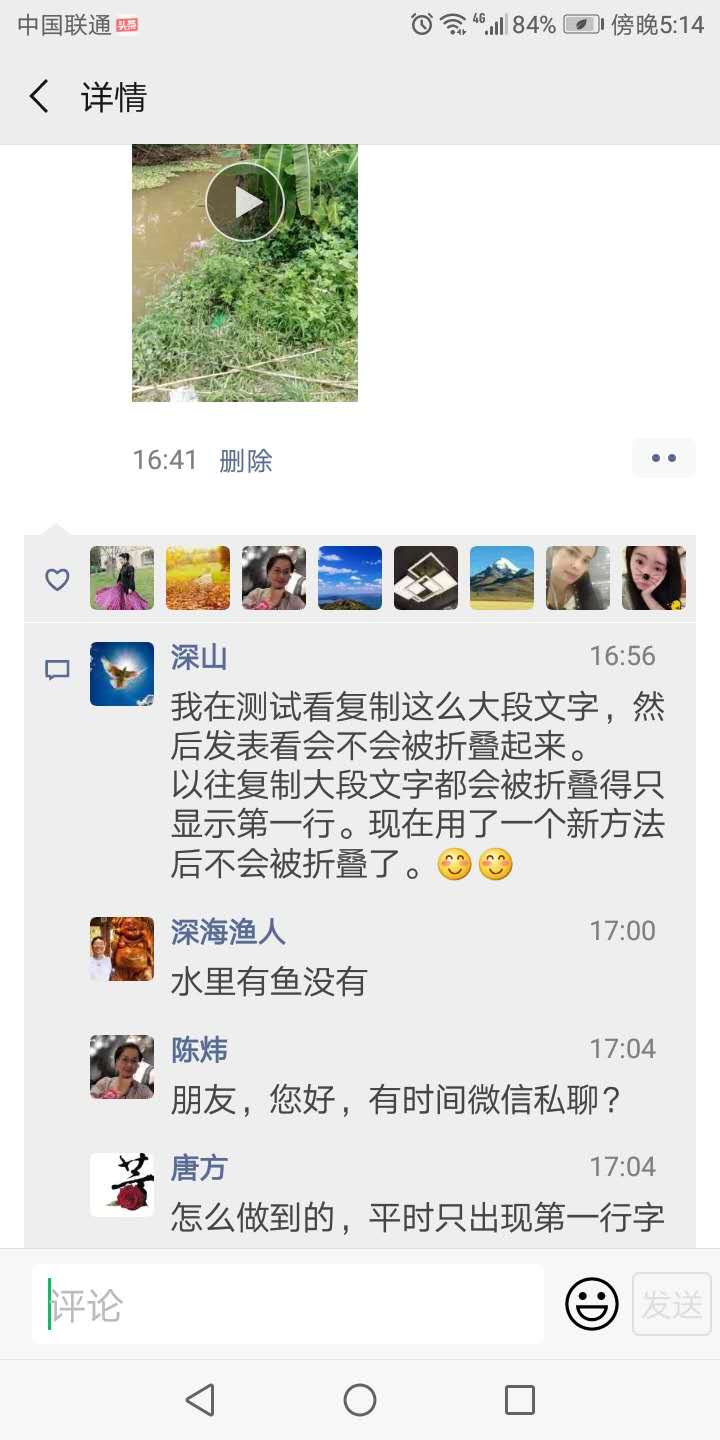
Task: Tap the snowy mountain liker thumbnail
Action: click(x=501, y=578)
